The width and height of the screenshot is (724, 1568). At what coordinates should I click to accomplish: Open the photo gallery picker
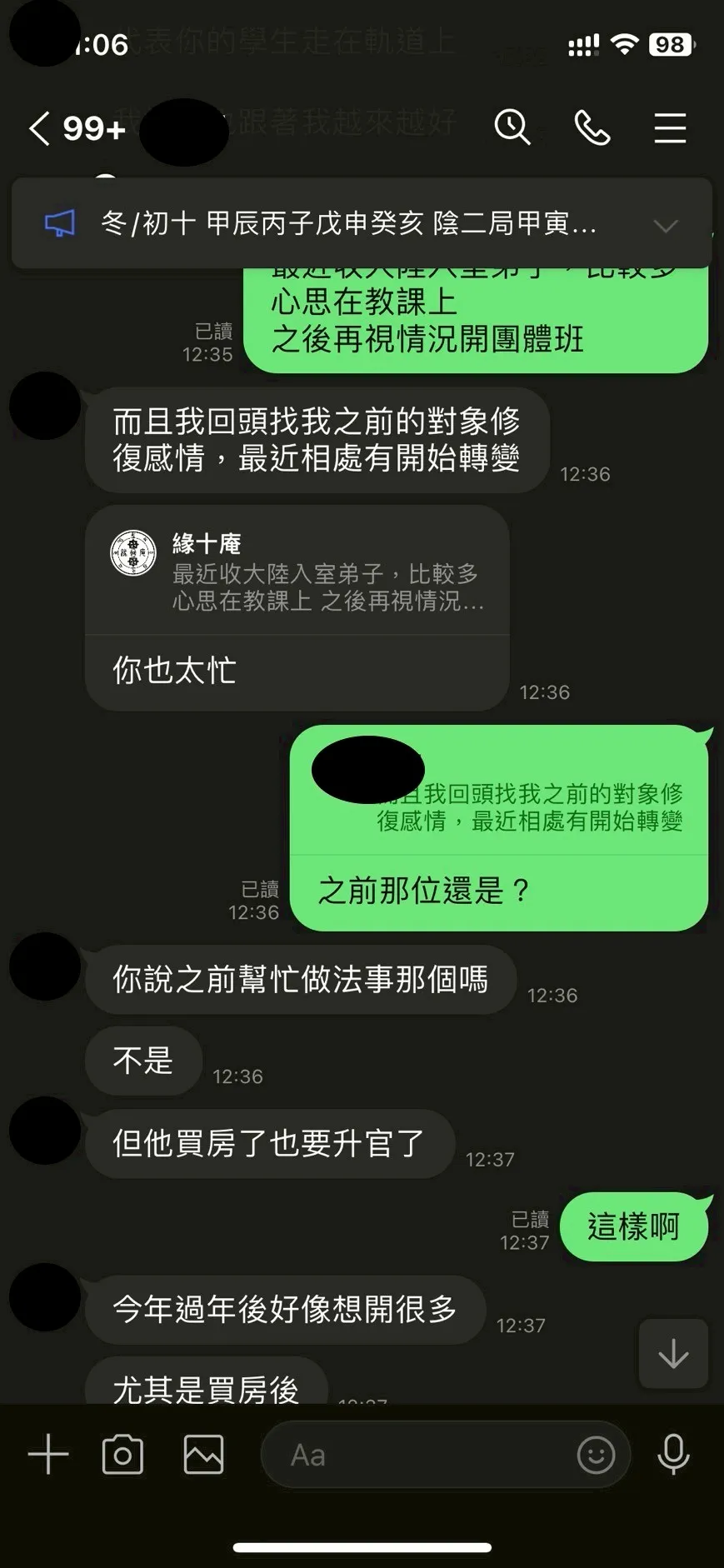point(203,1455)
